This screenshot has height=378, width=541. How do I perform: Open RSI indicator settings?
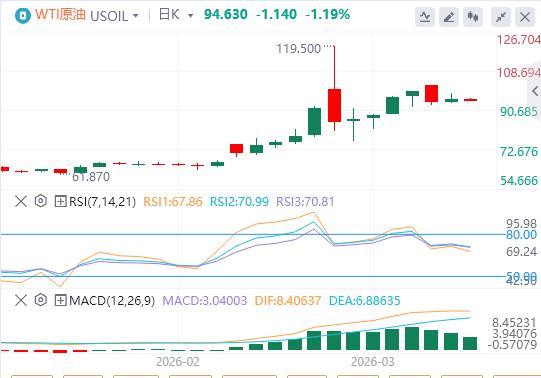click(x=41, y=201)
